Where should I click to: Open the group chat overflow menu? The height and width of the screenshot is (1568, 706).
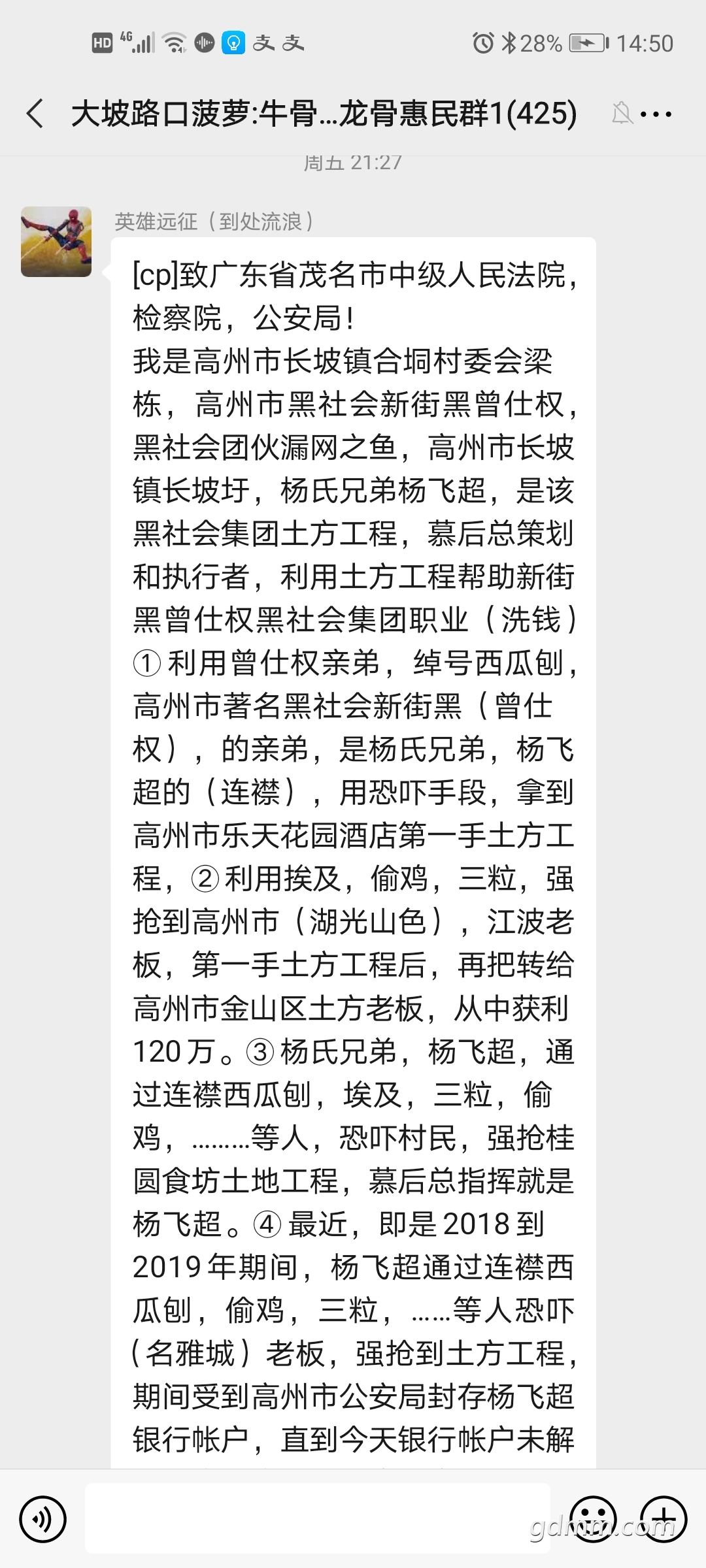(x=656, y=114)
